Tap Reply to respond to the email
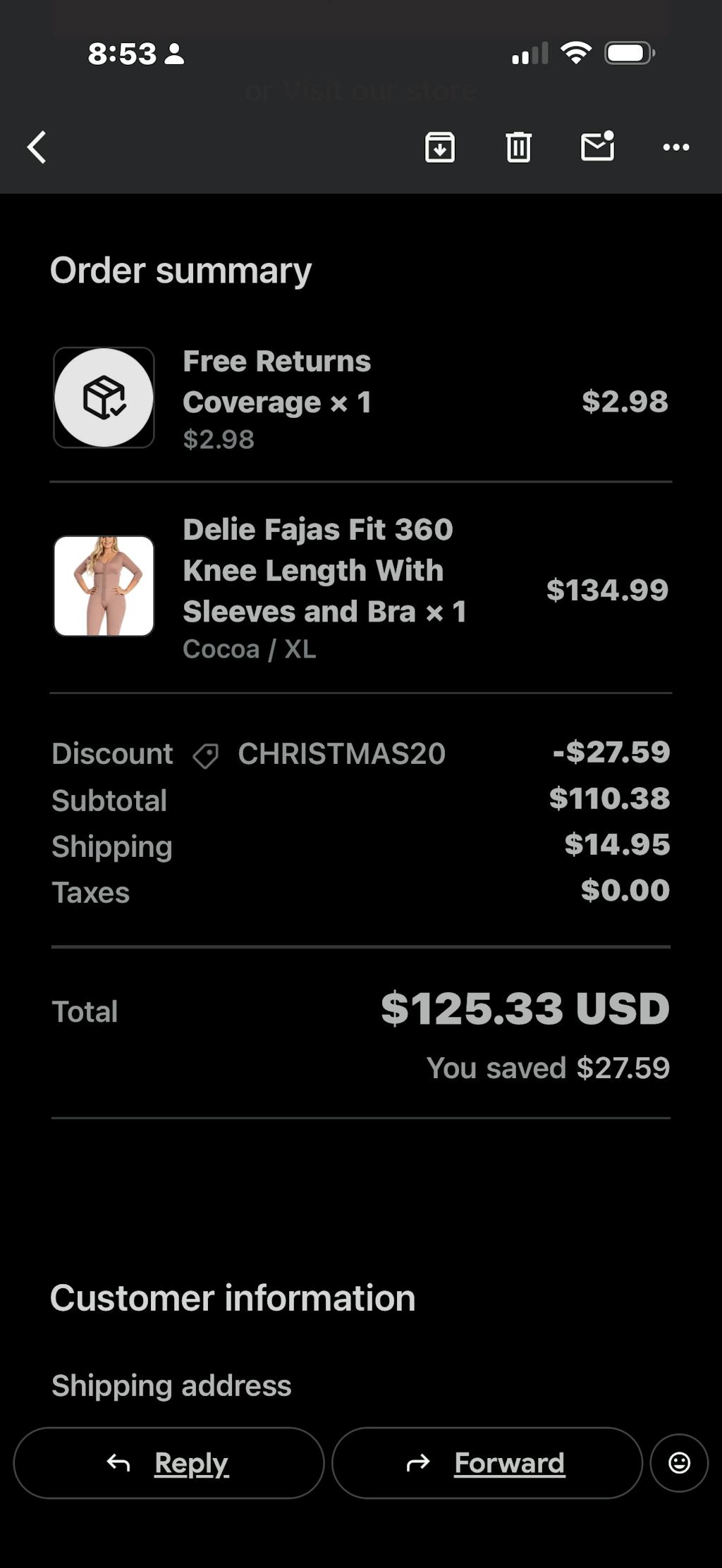This screenshot has width=722, height=1568. [x=169, y=1463]
